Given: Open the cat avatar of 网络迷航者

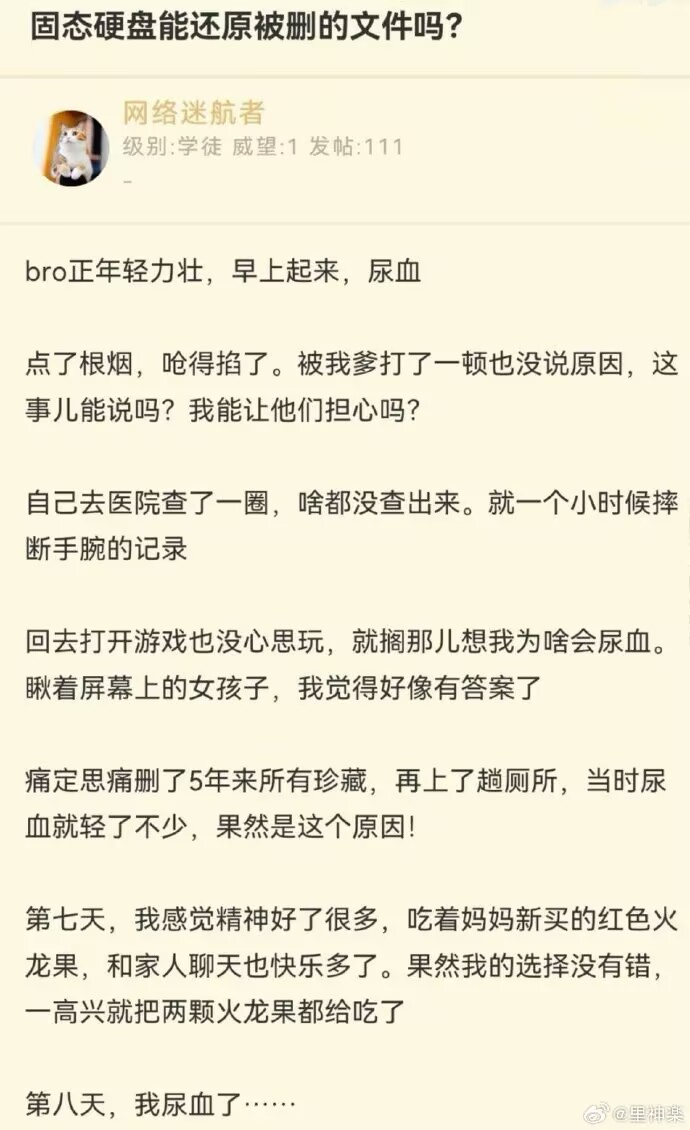Looking at the screenshot, I should click(71, 148).
